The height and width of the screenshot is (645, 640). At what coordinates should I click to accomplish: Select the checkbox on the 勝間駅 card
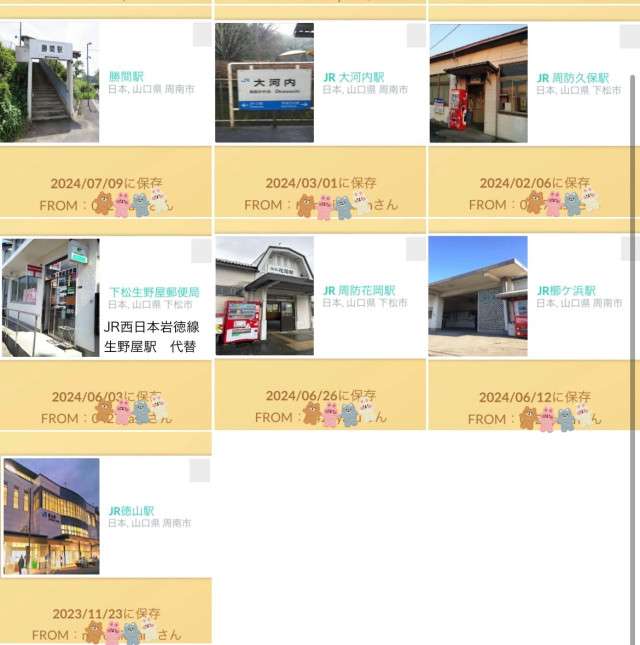coord(201,35)
